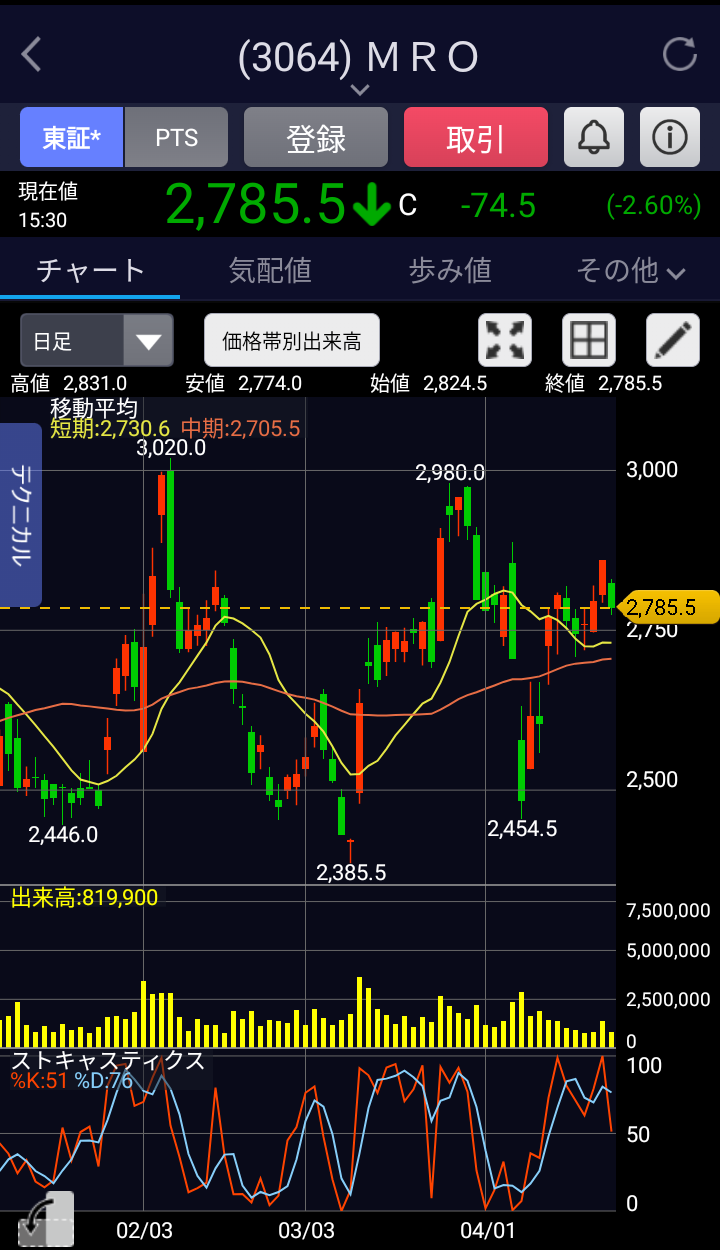Switch to the 歩み値 tab
720x1250 pixels.
pos(450,270)
